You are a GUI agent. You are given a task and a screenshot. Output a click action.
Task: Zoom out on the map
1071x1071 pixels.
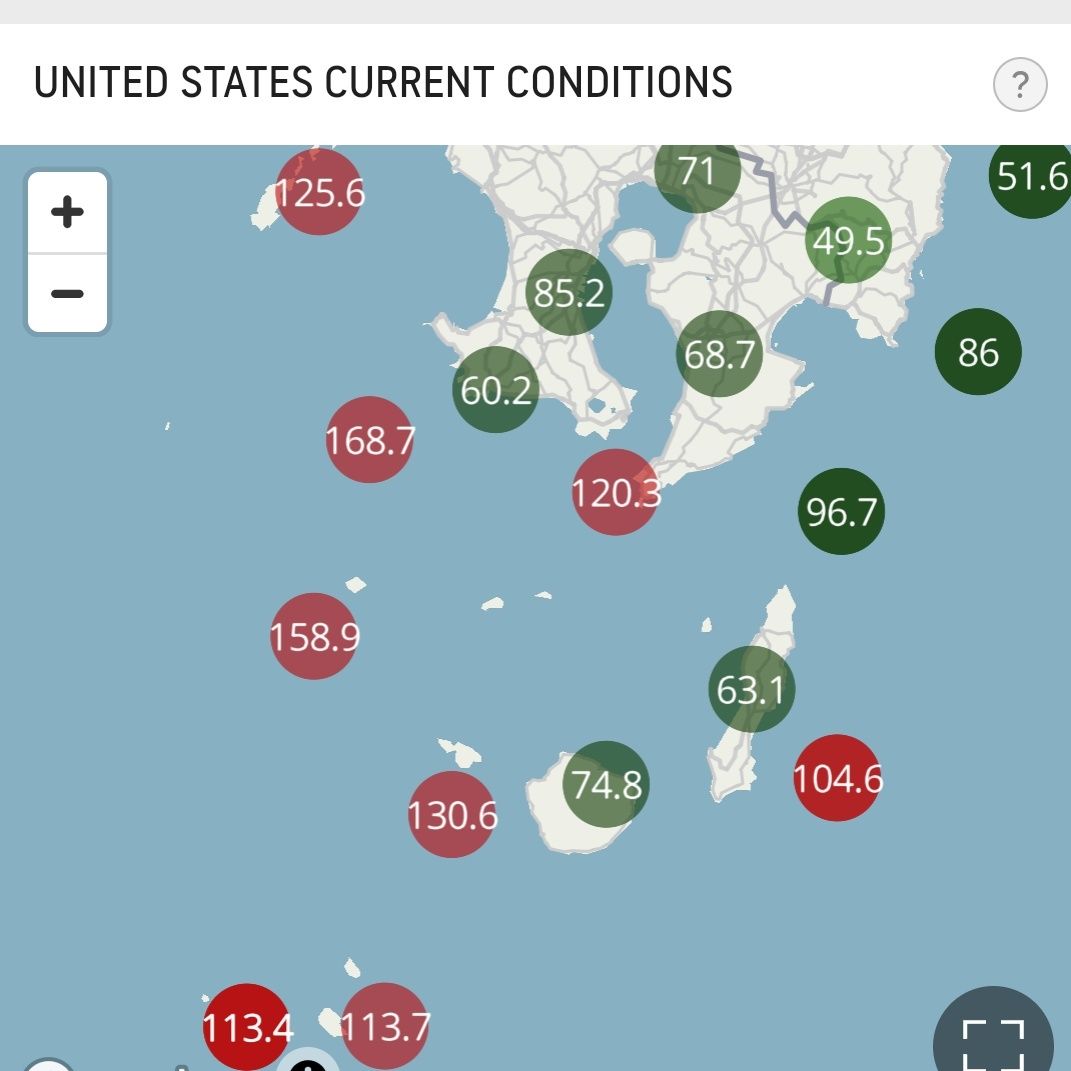coord(67,294)
